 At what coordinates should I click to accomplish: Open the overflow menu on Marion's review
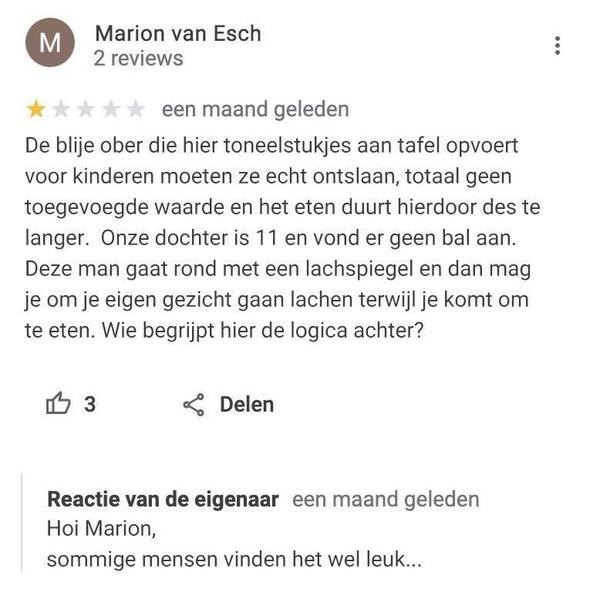coord(557,45)
